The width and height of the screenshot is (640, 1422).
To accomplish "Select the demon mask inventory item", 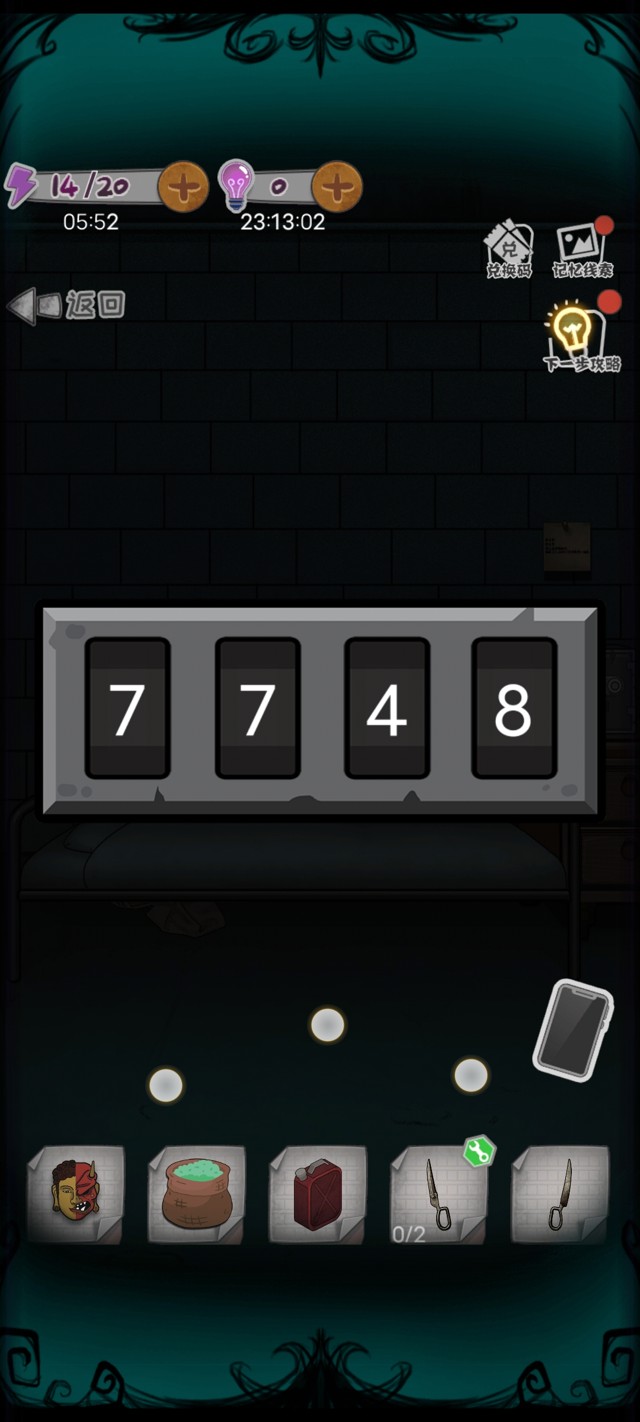I will [76, 1194].
